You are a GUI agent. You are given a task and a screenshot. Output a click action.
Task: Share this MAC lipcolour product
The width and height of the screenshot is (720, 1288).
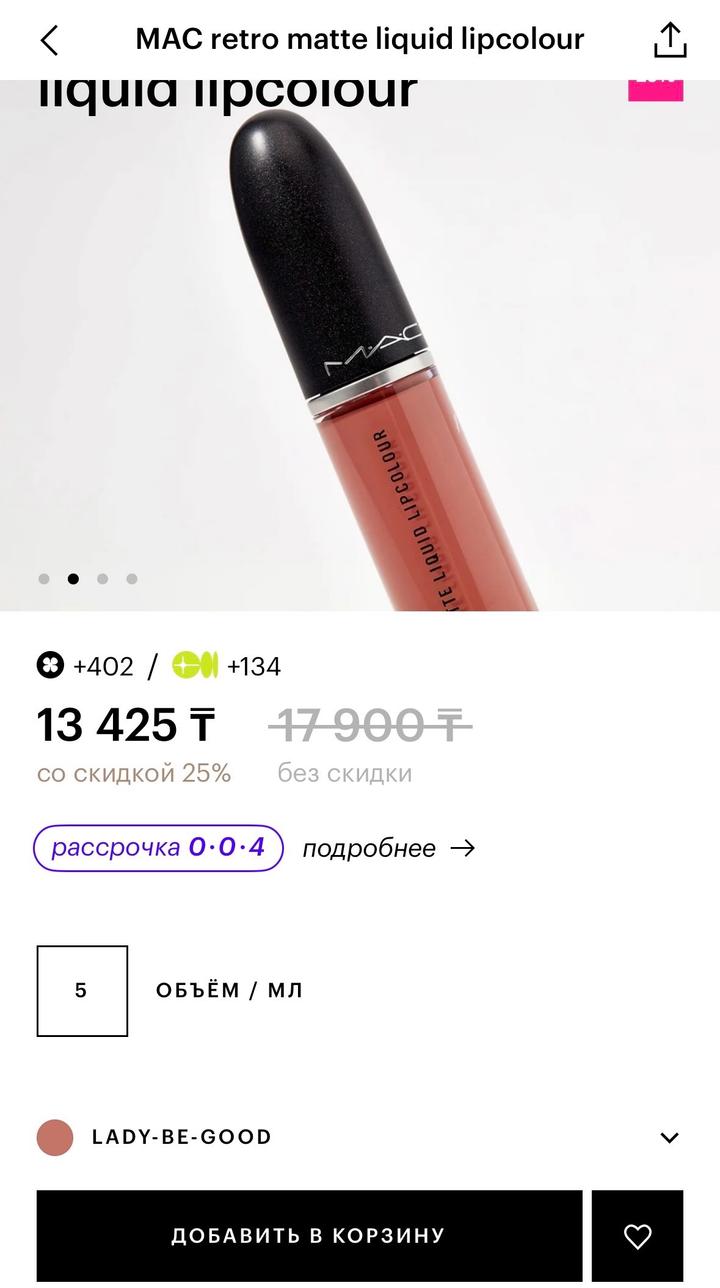[670, 40]
